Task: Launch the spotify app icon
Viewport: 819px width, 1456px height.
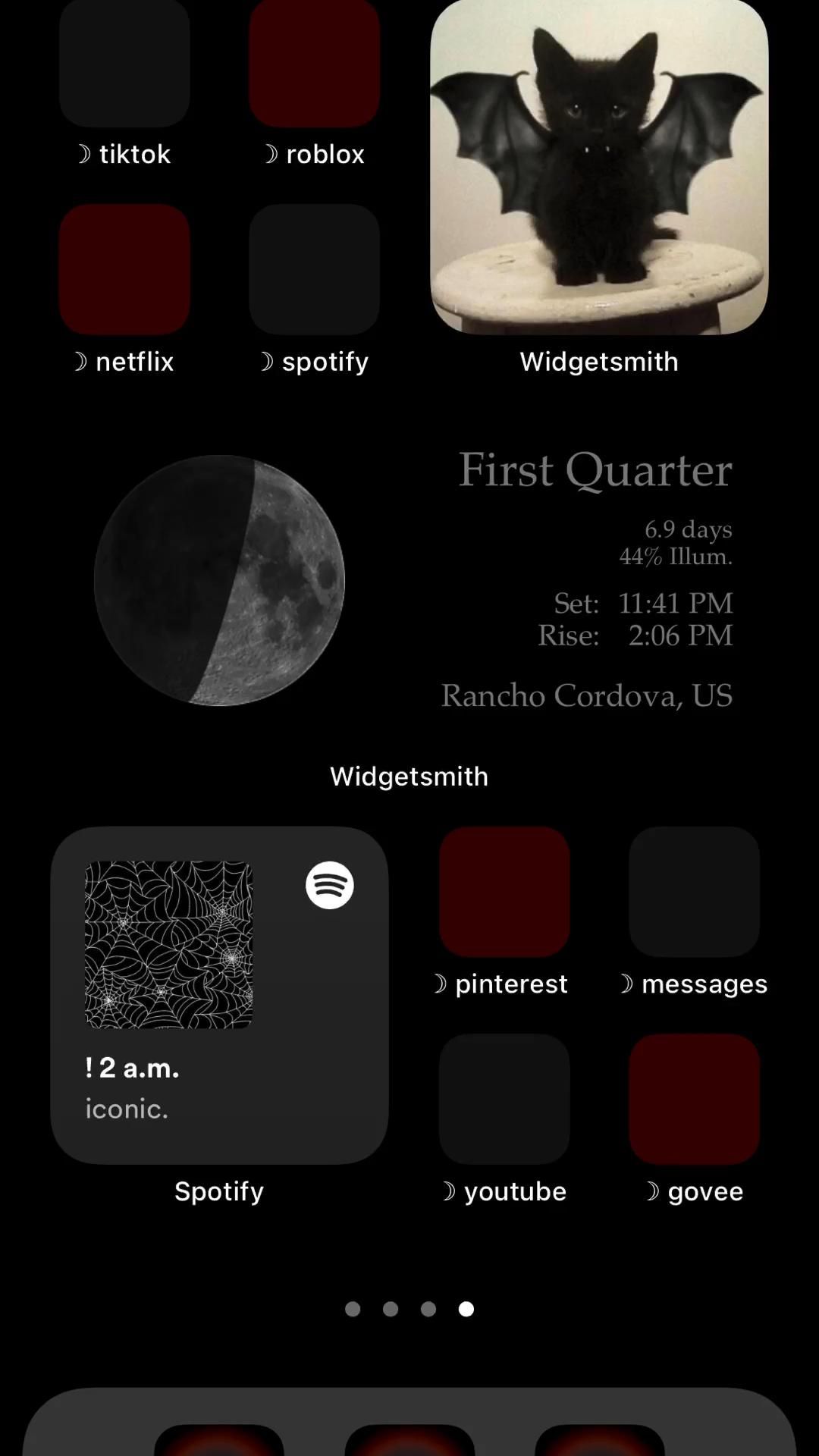Action: pyautogui.click(x=314, y=269)
